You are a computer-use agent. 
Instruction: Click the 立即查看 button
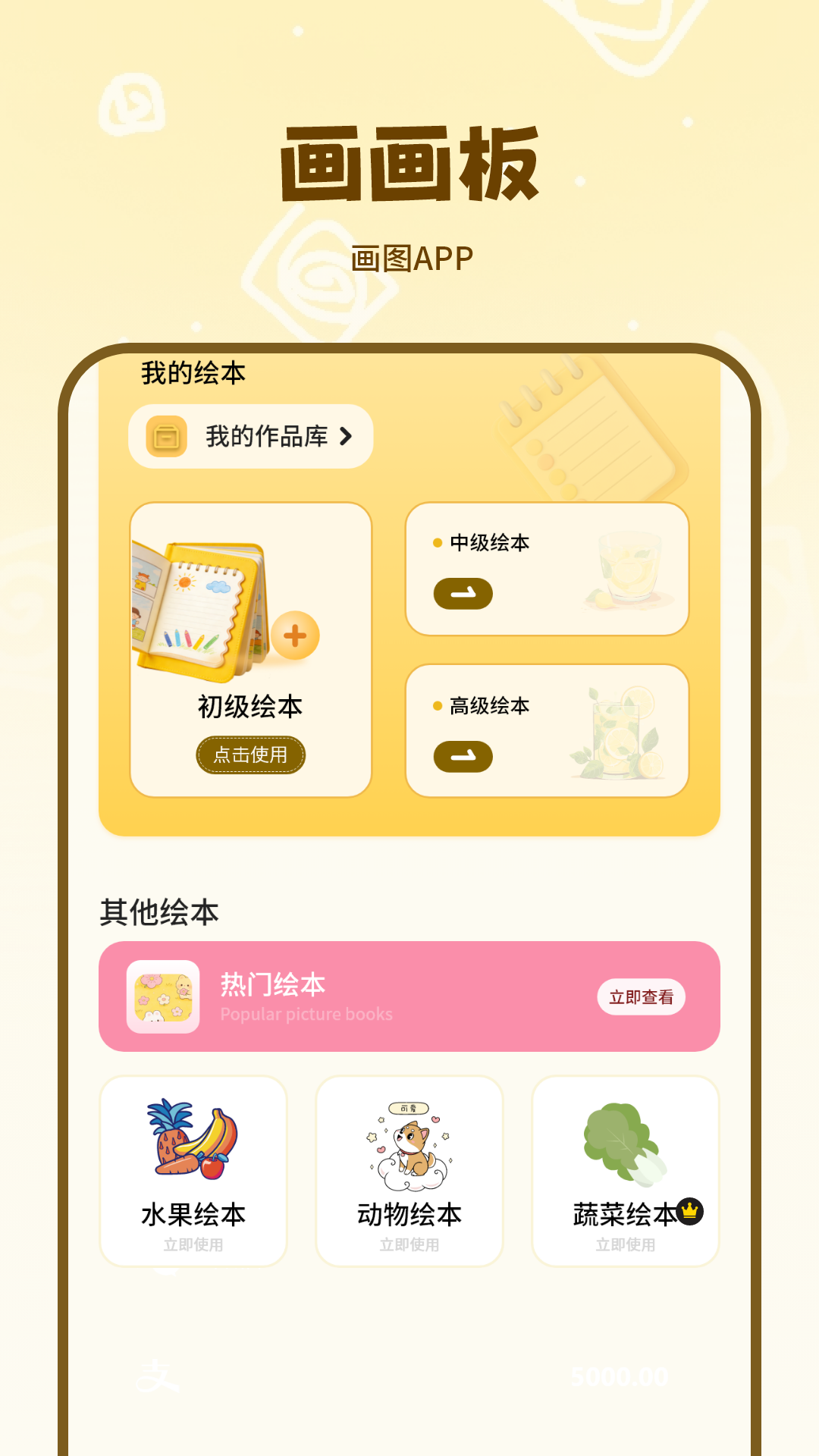click(x=642, y=998)
